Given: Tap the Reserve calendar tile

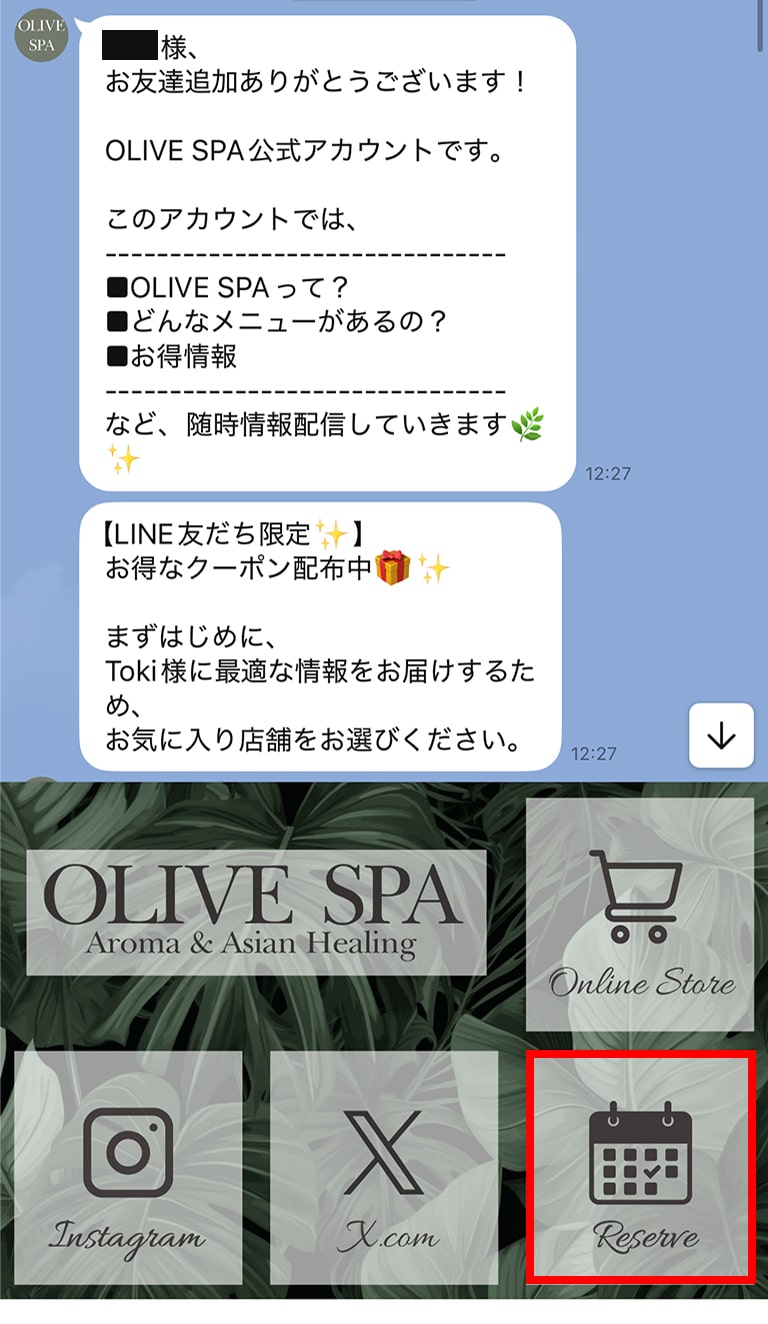Looking at the screenshot, I should tap(640, 1166).
